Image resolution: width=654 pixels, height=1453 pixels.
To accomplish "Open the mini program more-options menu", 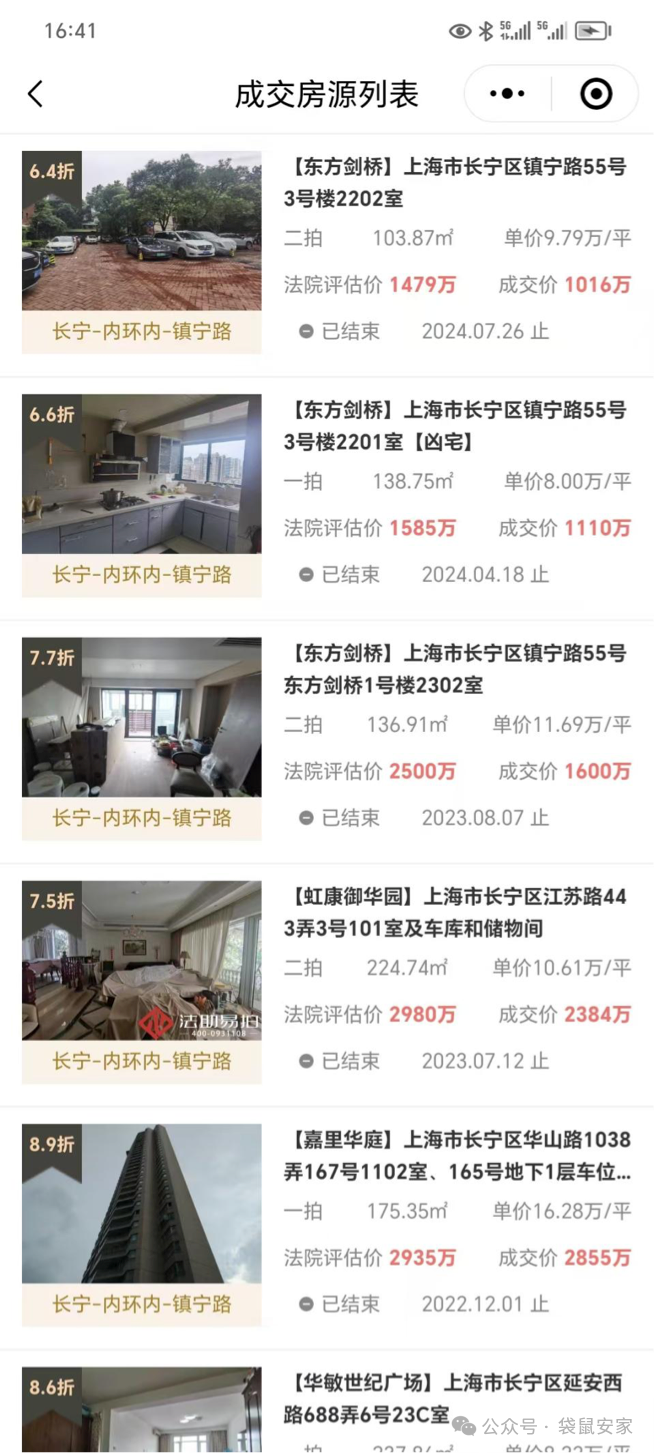I will pyautogui.click(x=507, y=94).
